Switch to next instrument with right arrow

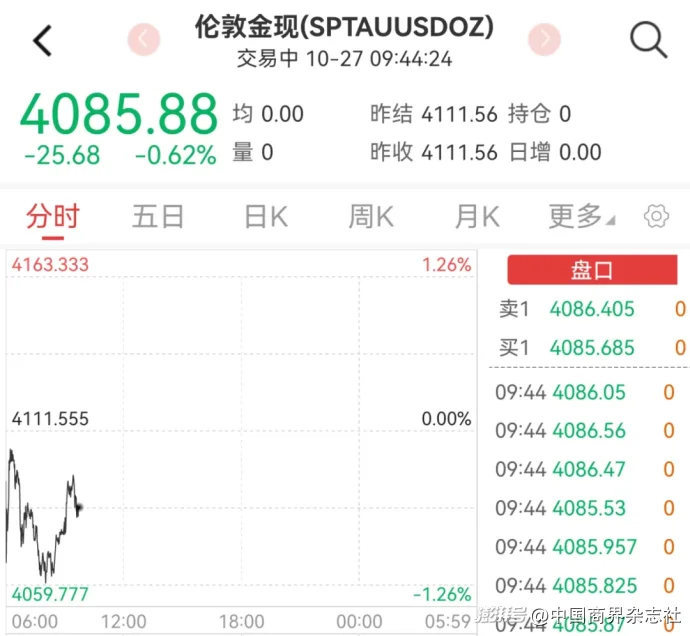pos(545,40)
